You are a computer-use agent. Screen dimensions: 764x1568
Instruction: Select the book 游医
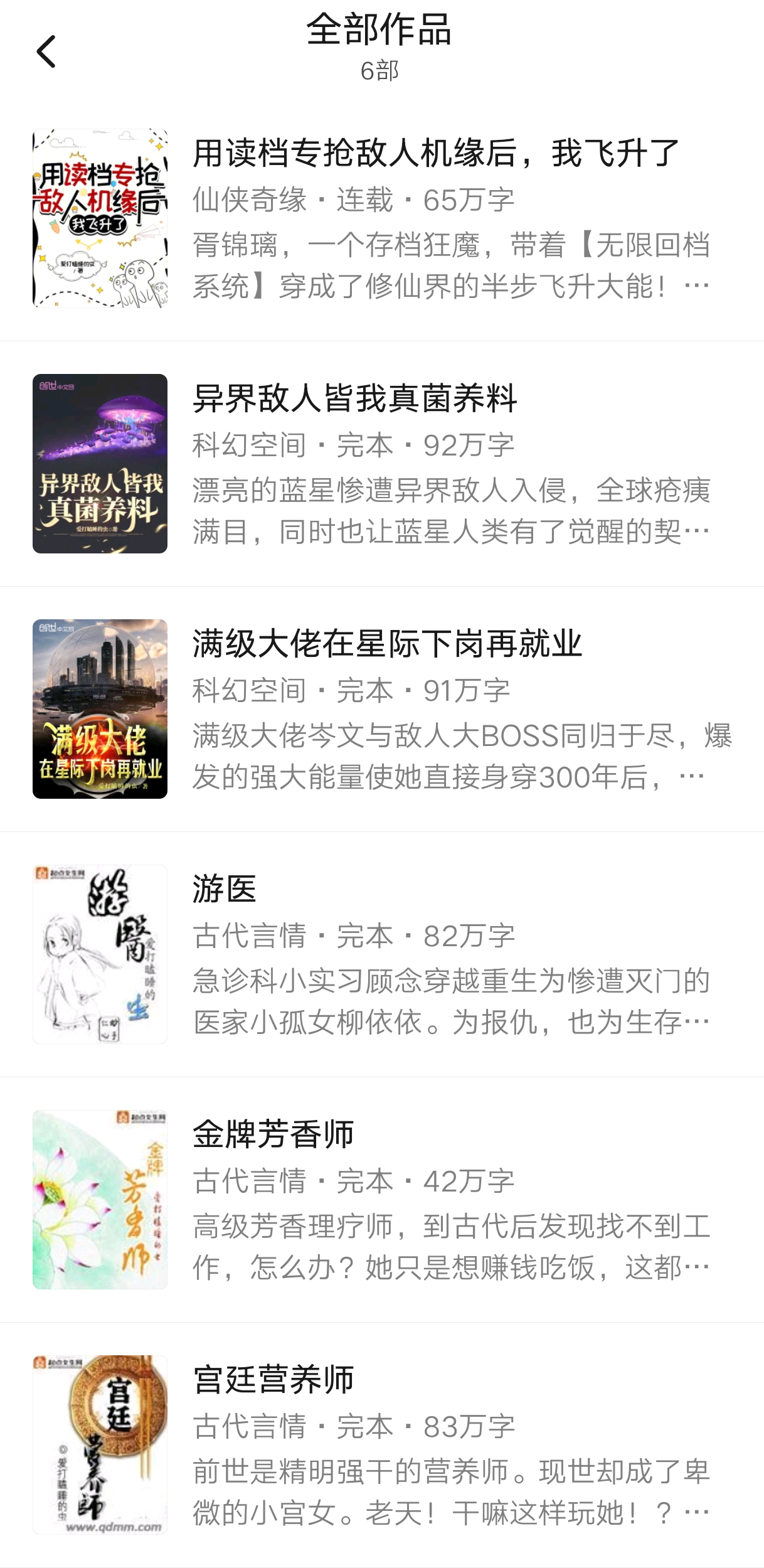coord(224,889)
